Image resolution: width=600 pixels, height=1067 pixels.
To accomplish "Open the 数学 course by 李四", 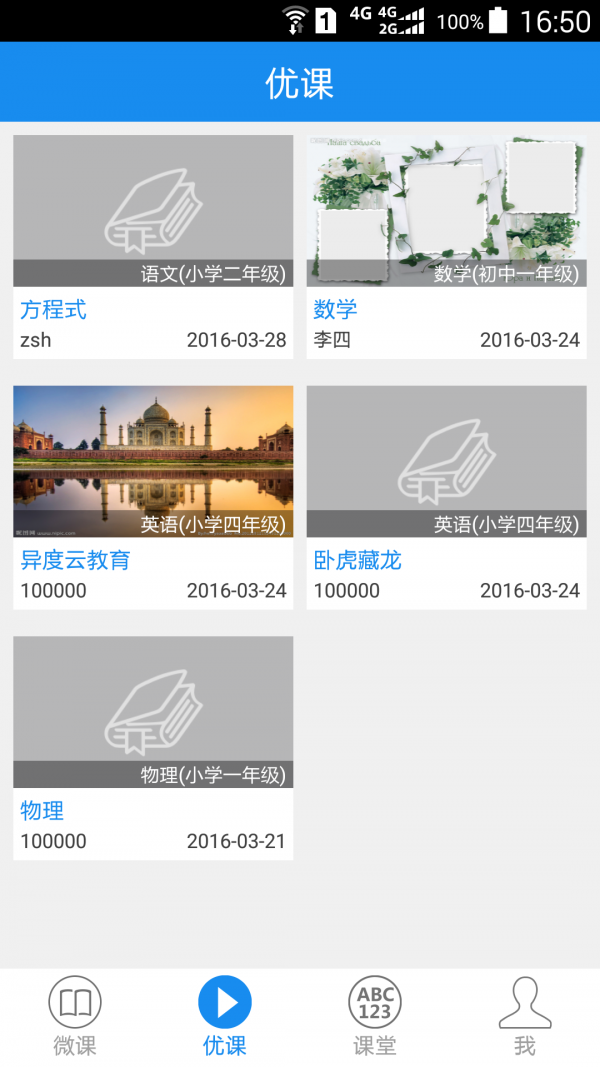I will 446,246.
